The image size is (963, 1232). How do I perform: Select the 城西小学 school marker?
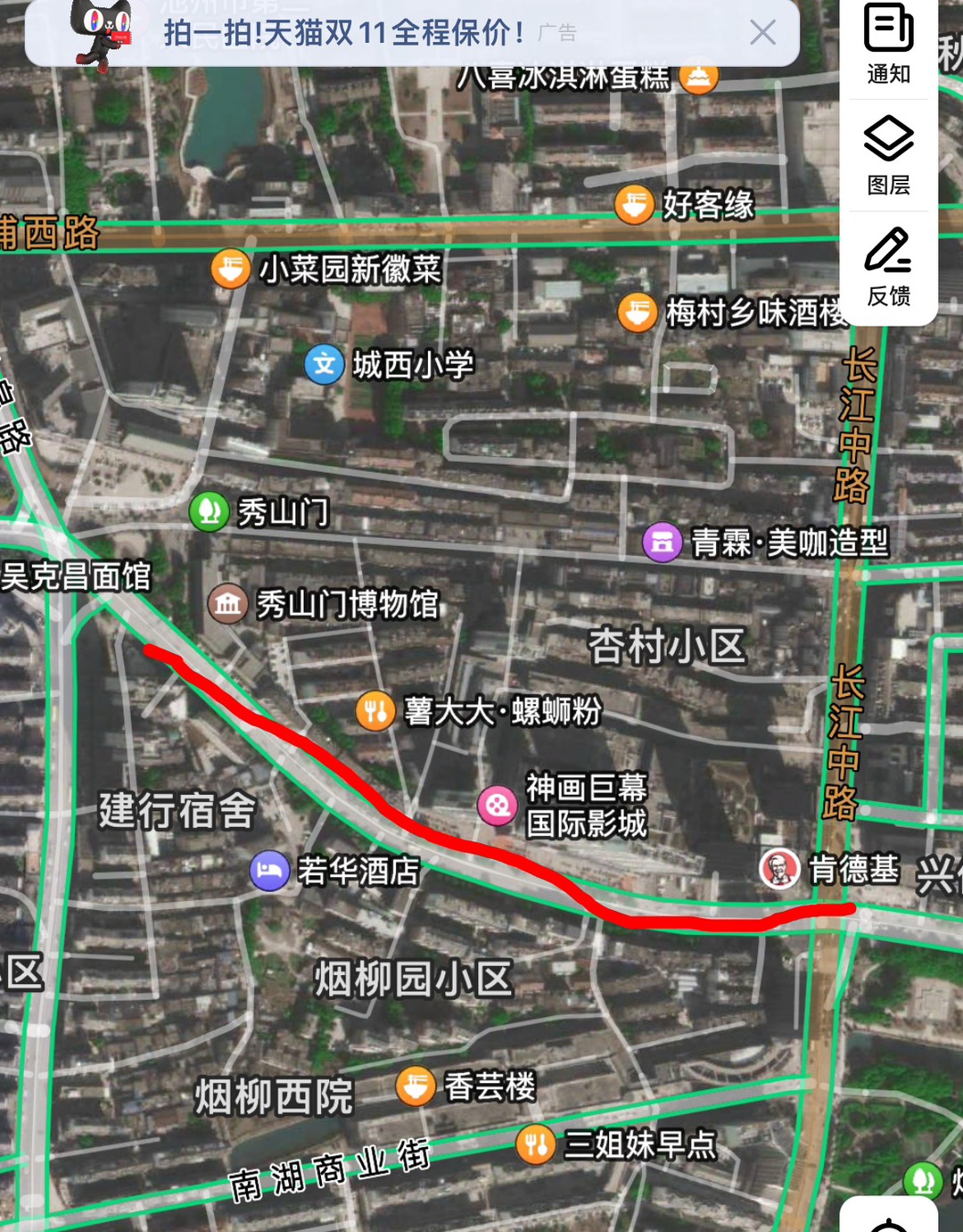coord(325,365)
